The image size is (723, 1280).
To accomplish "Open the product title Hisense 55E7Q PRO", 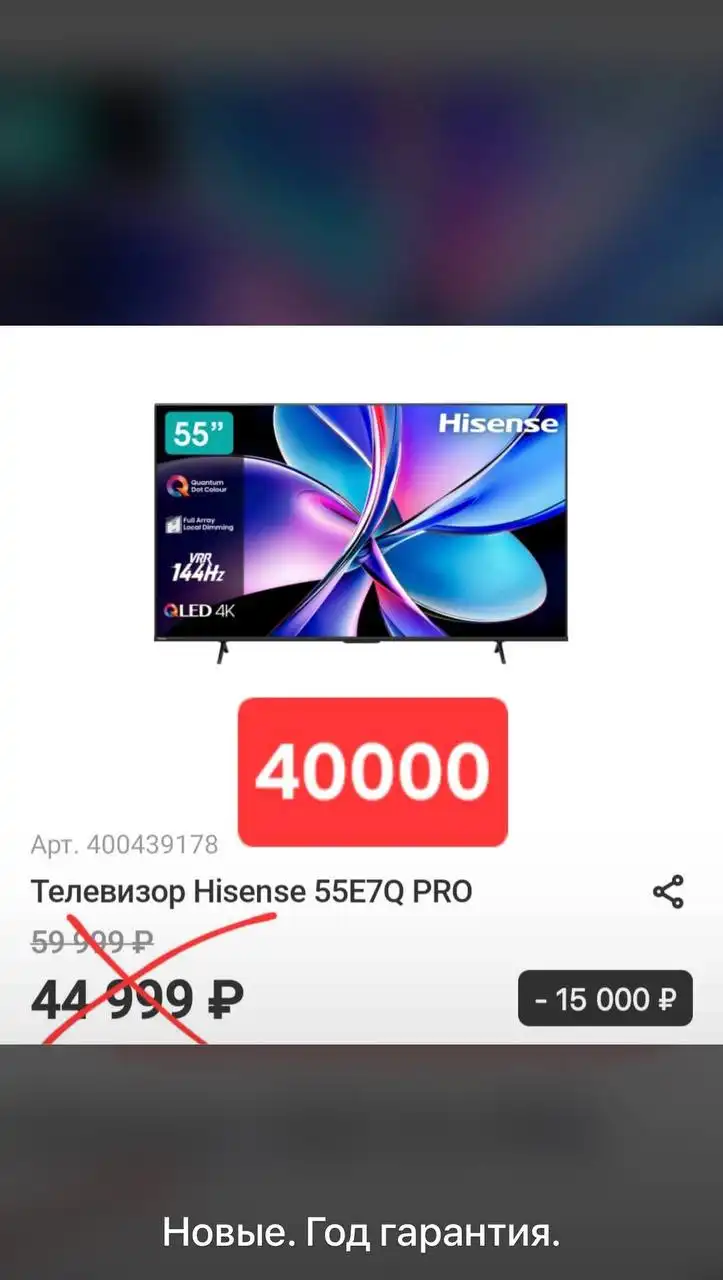I will pos(253,891).
